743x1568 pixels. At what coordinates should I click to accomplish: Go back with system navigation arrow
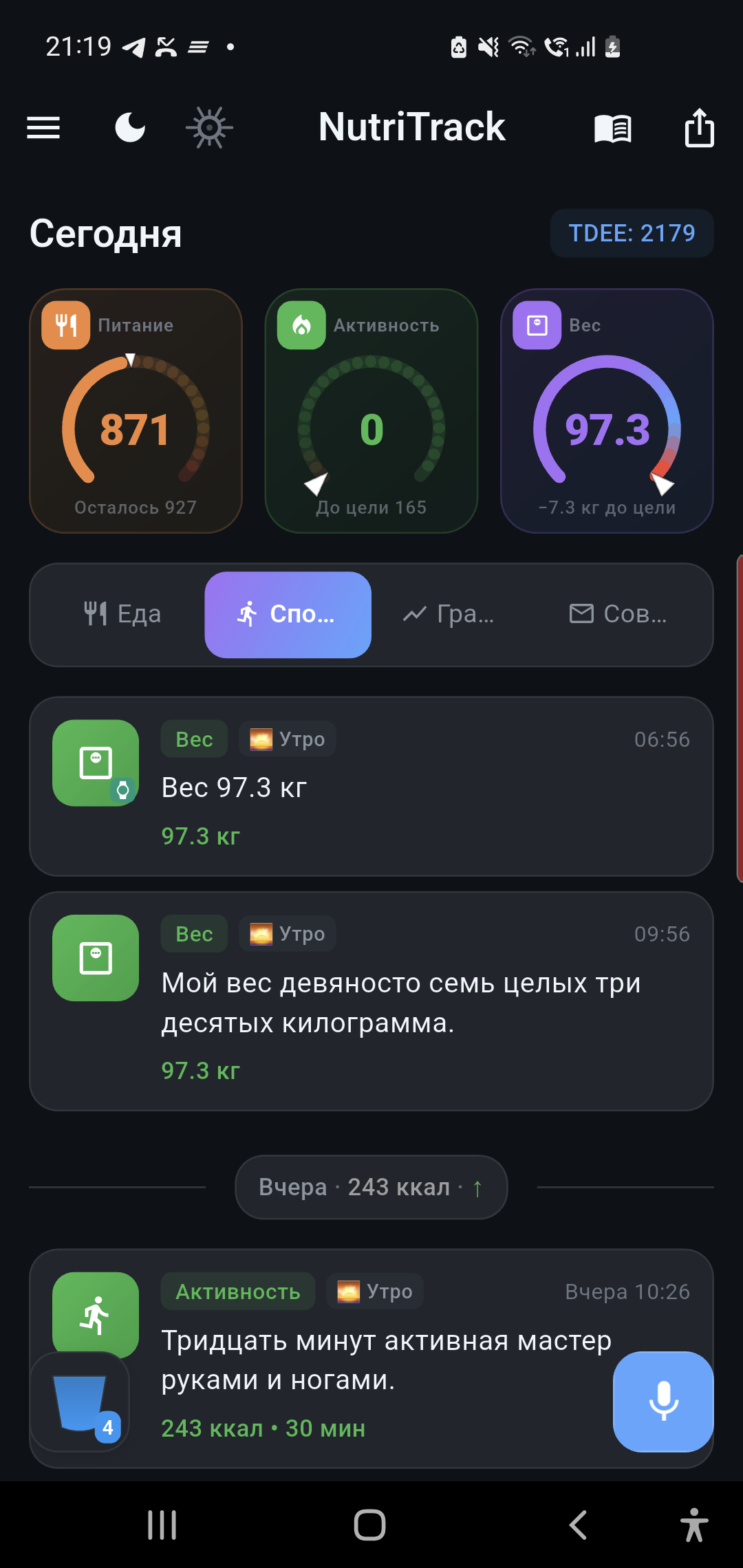click(x=578, y=1525)
